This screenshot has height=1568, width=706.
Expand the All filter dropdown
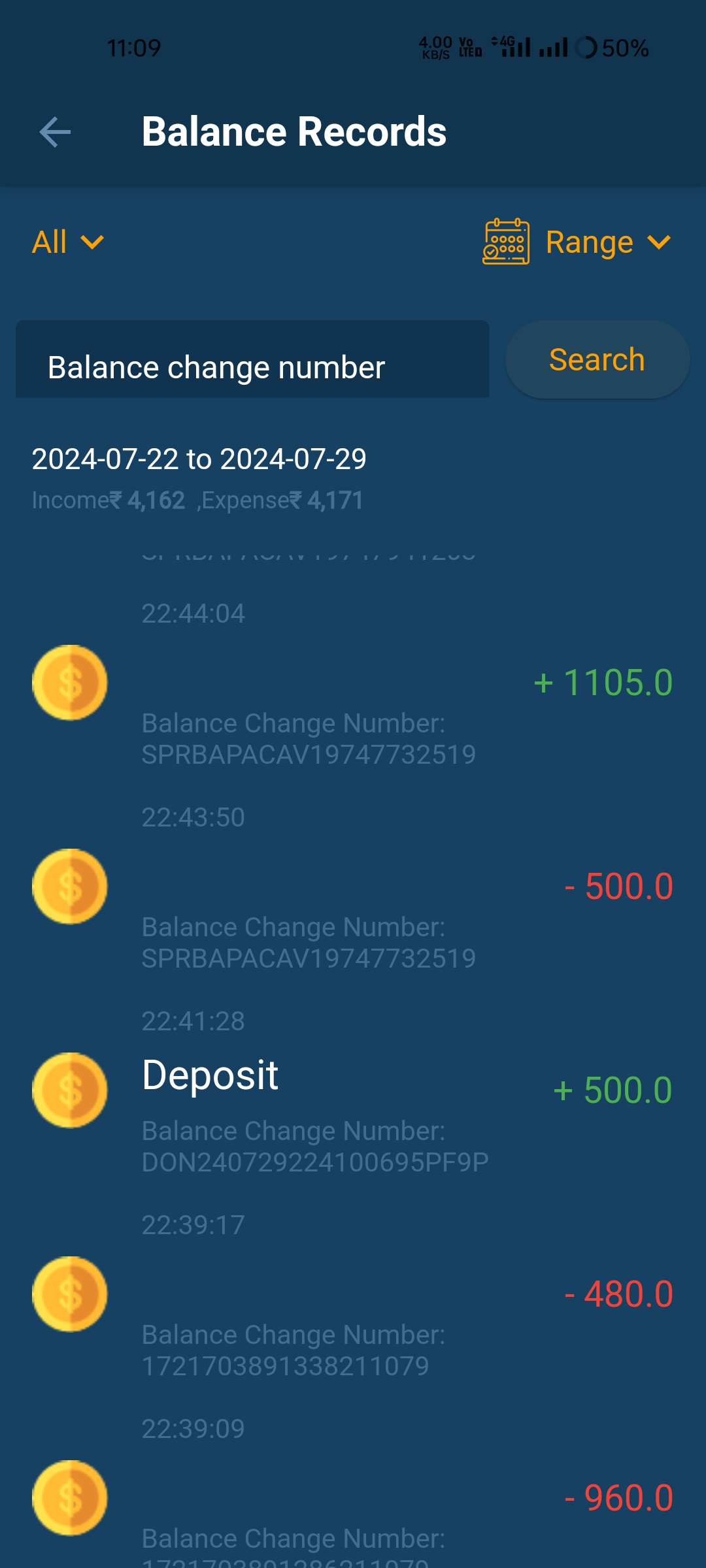68,242
